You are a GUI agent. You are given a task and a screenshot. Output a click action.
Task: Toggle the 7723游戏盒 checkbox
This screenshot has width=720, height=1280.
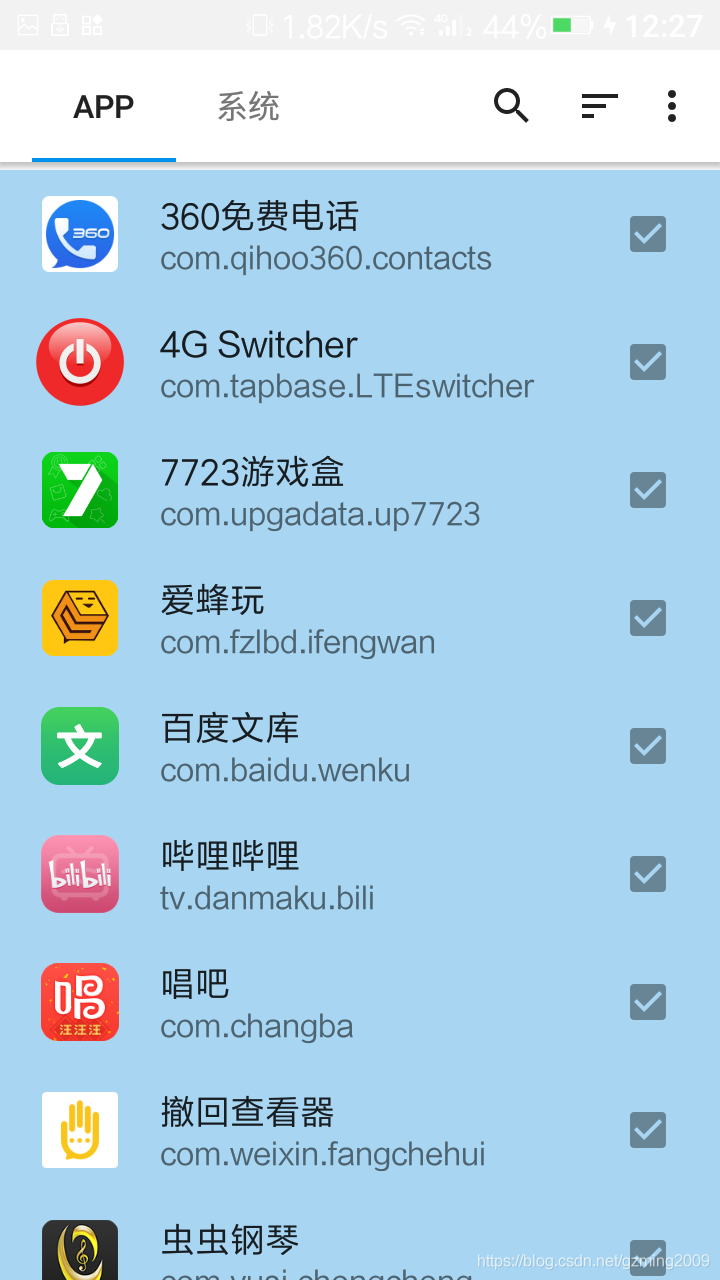coord(648,490)
